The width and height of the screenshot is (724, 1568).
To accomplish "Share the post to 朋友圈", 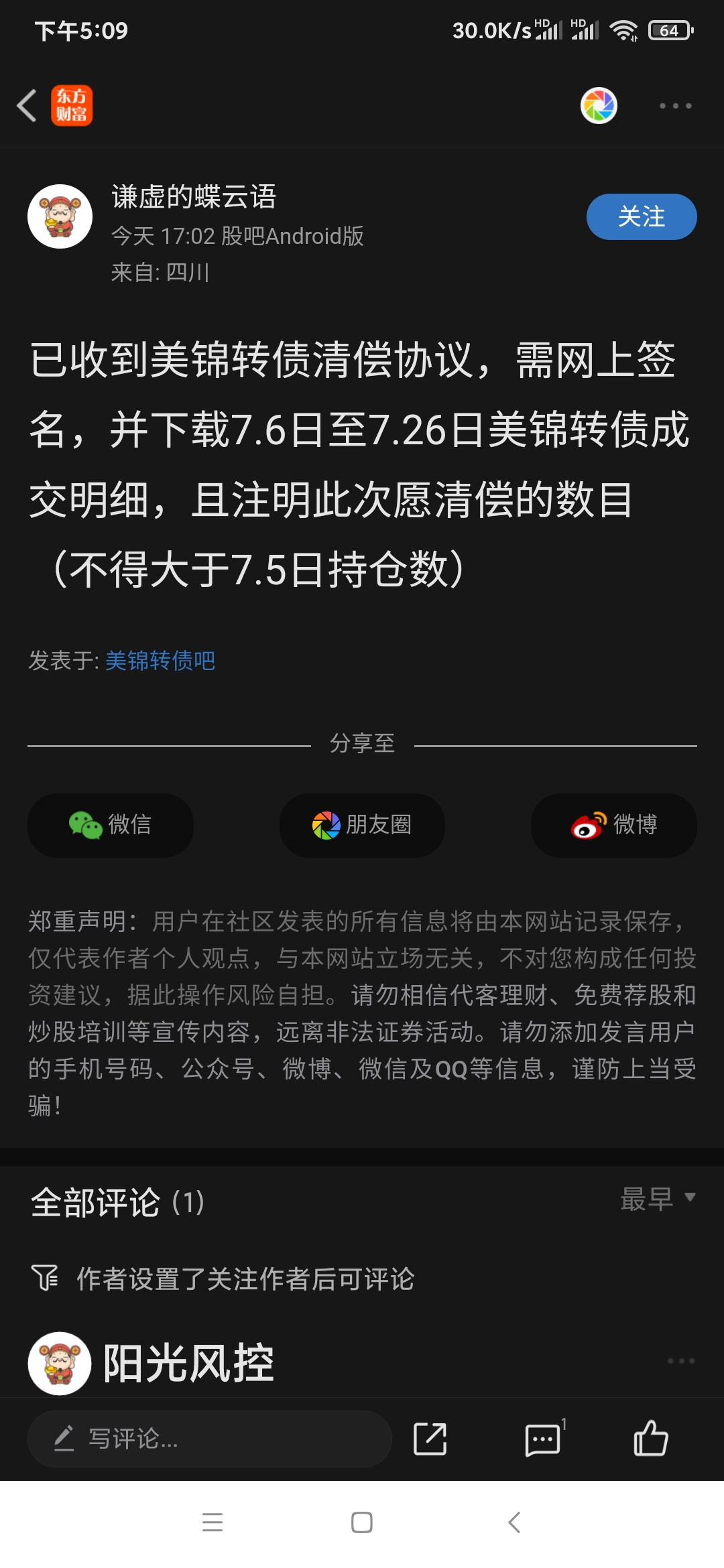I will click(x=362, y=825).
